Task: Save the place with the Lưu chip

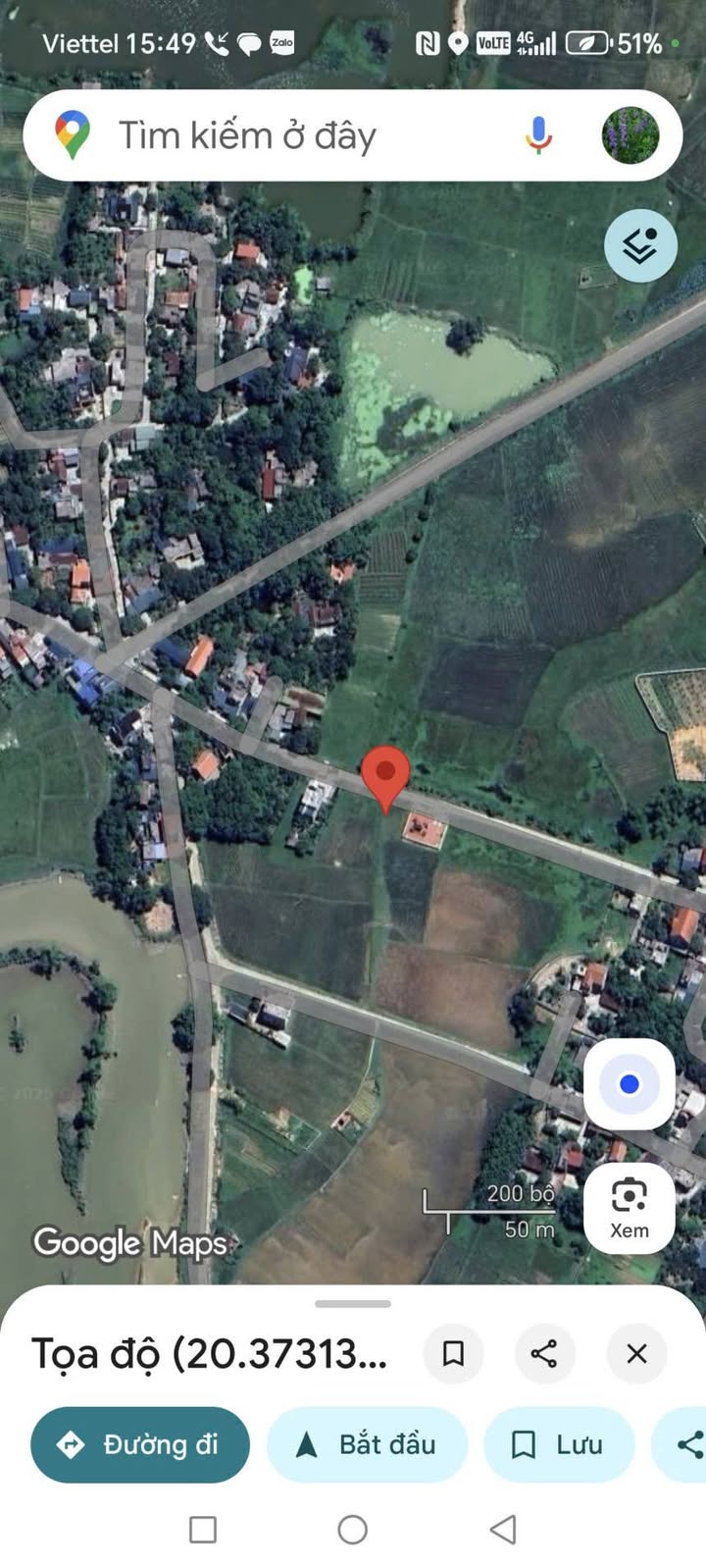Action: point(558,1444)
